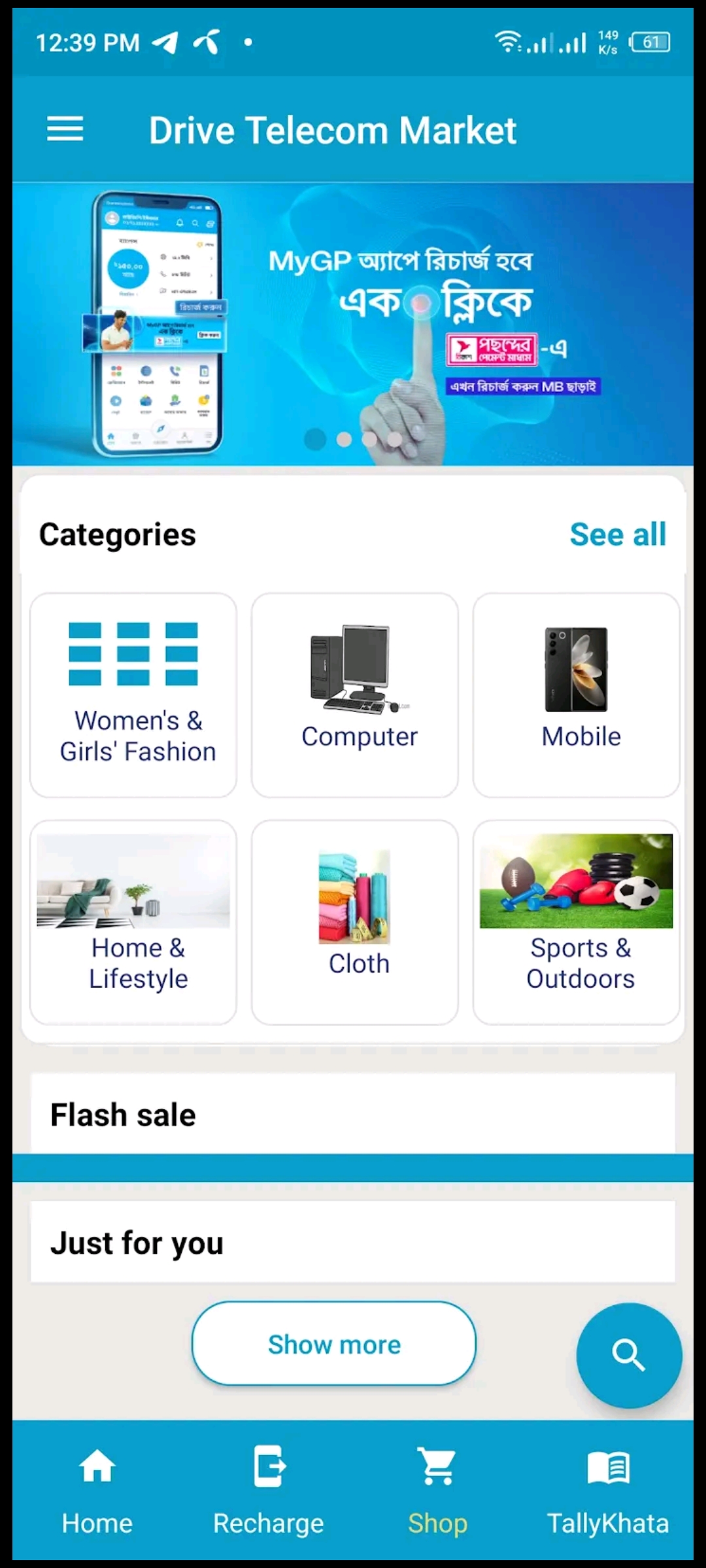Open the MyGP recharge promo banner
Image resolution: width=706 pixels, height=1568 pixels.
coord(353,324)
